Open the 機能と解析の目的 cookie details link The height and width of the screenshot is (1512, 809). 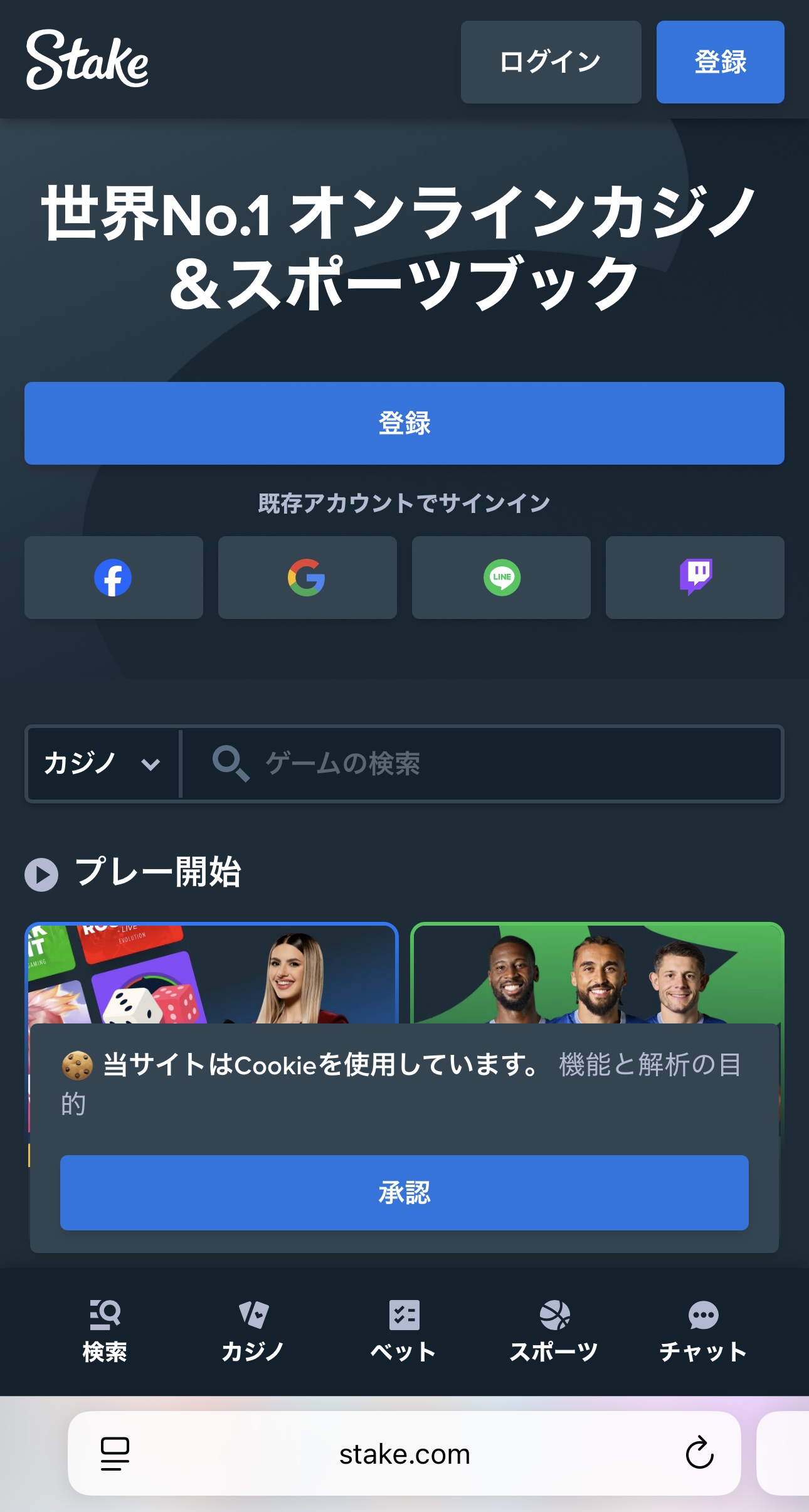(x=649, y=1065)
